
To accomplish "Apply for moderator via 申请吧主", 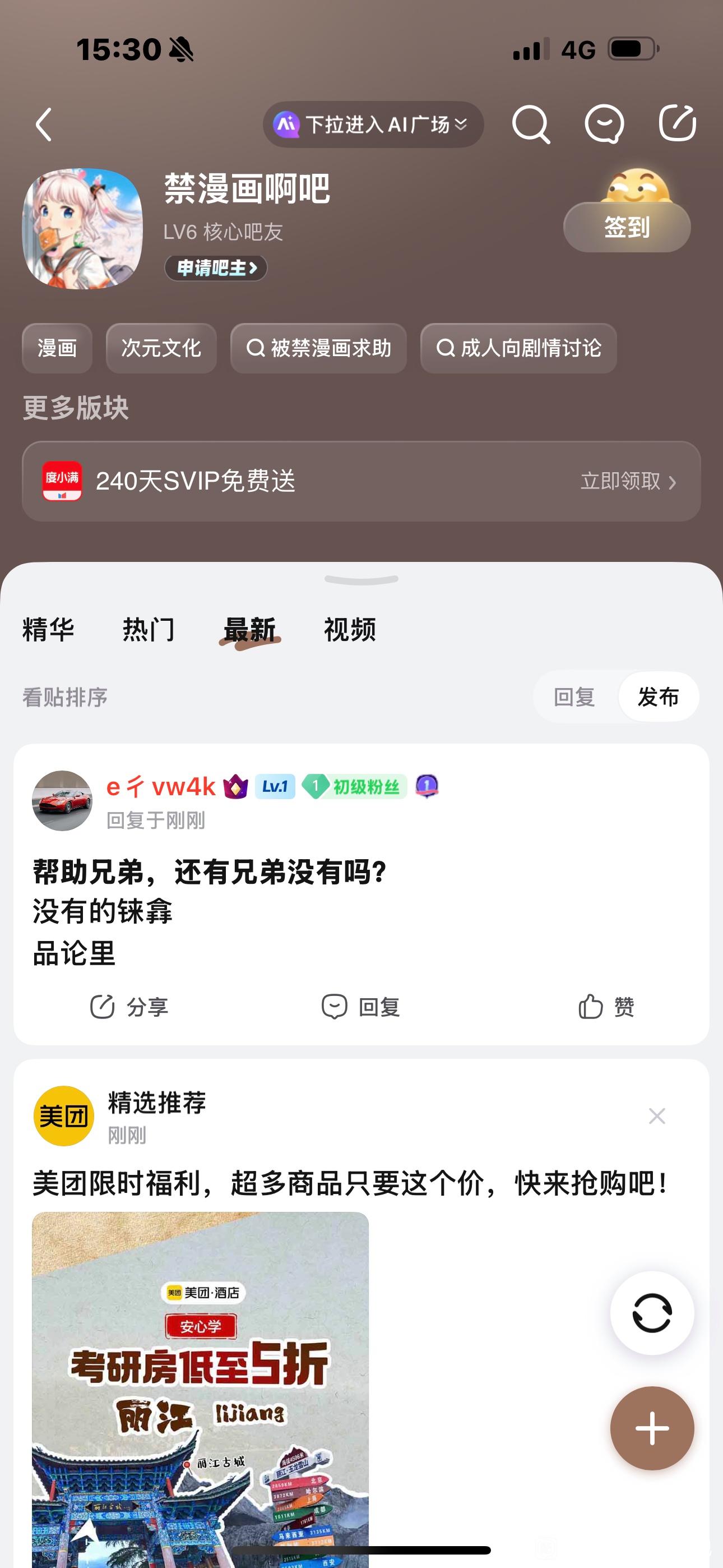I will [x=216, y=268].
